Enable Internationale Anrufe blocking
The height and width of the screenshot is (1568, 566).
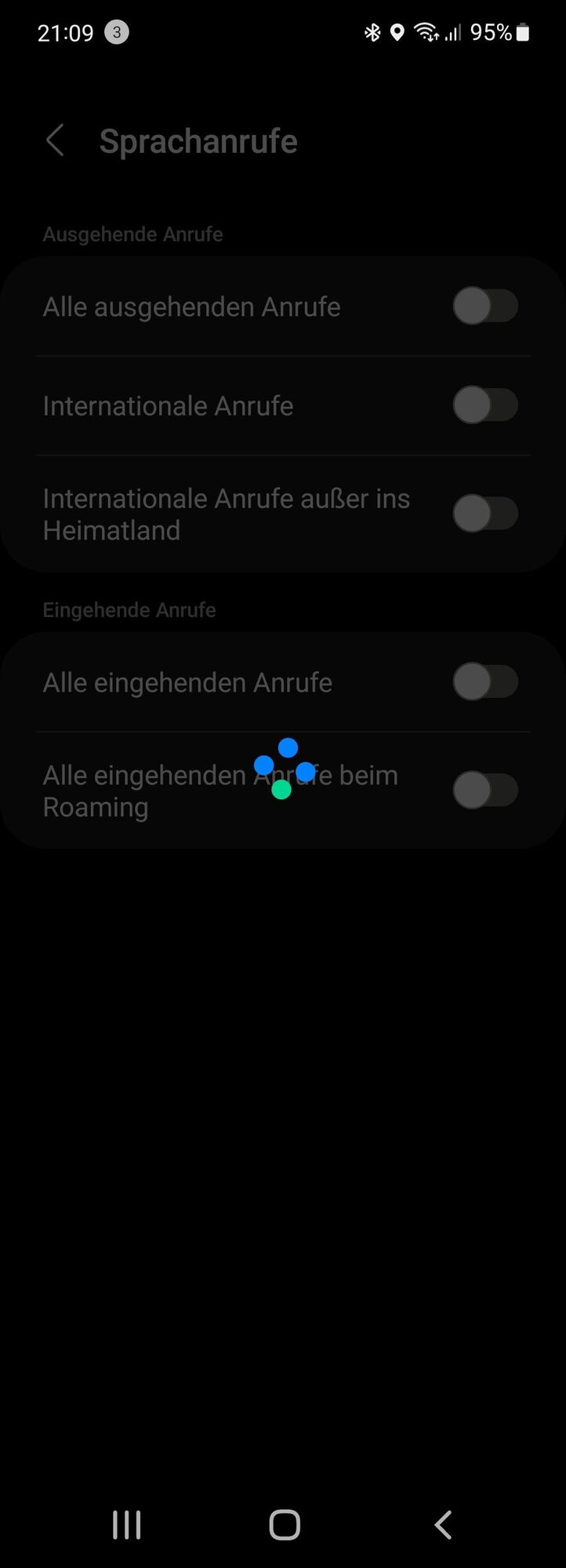485,405
